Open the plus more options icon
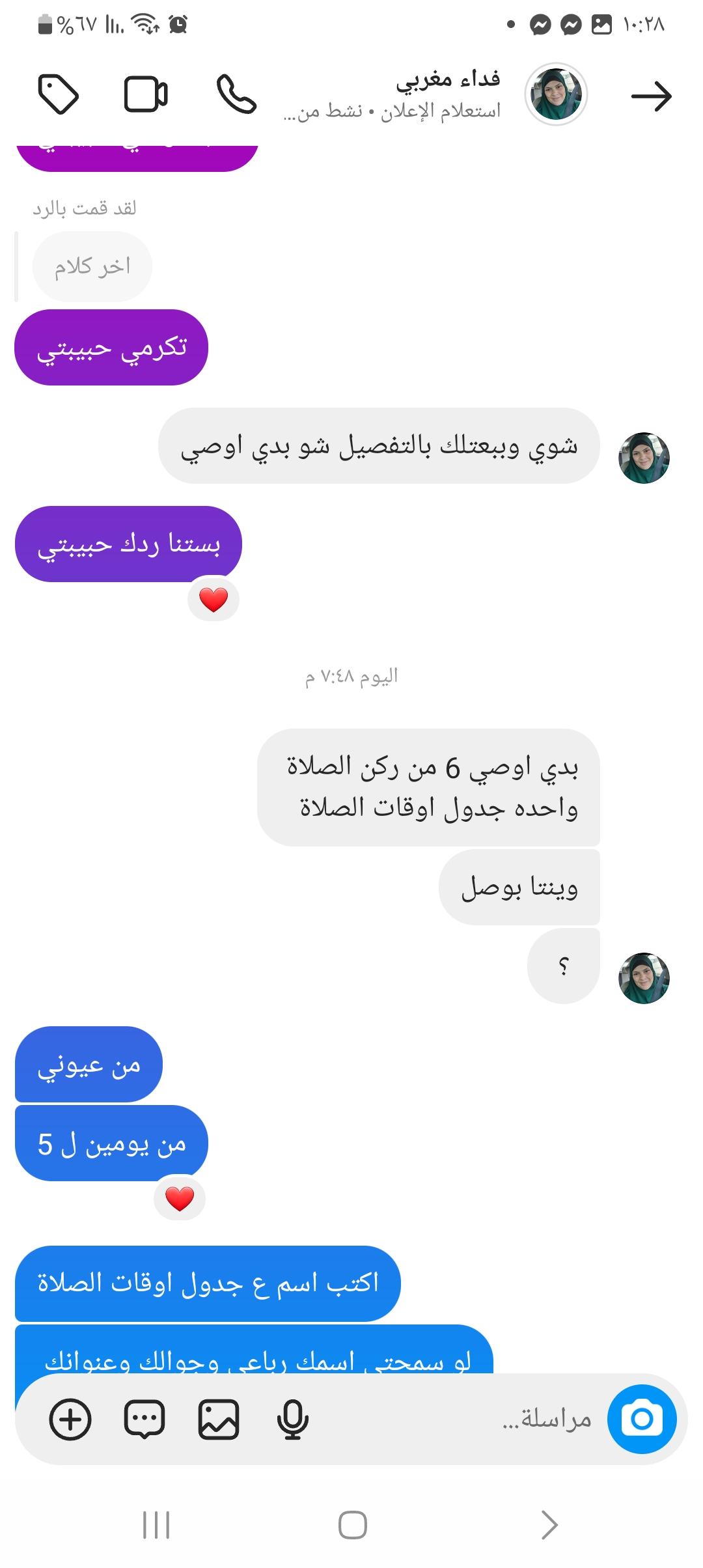 click(x=70, y=1419)
